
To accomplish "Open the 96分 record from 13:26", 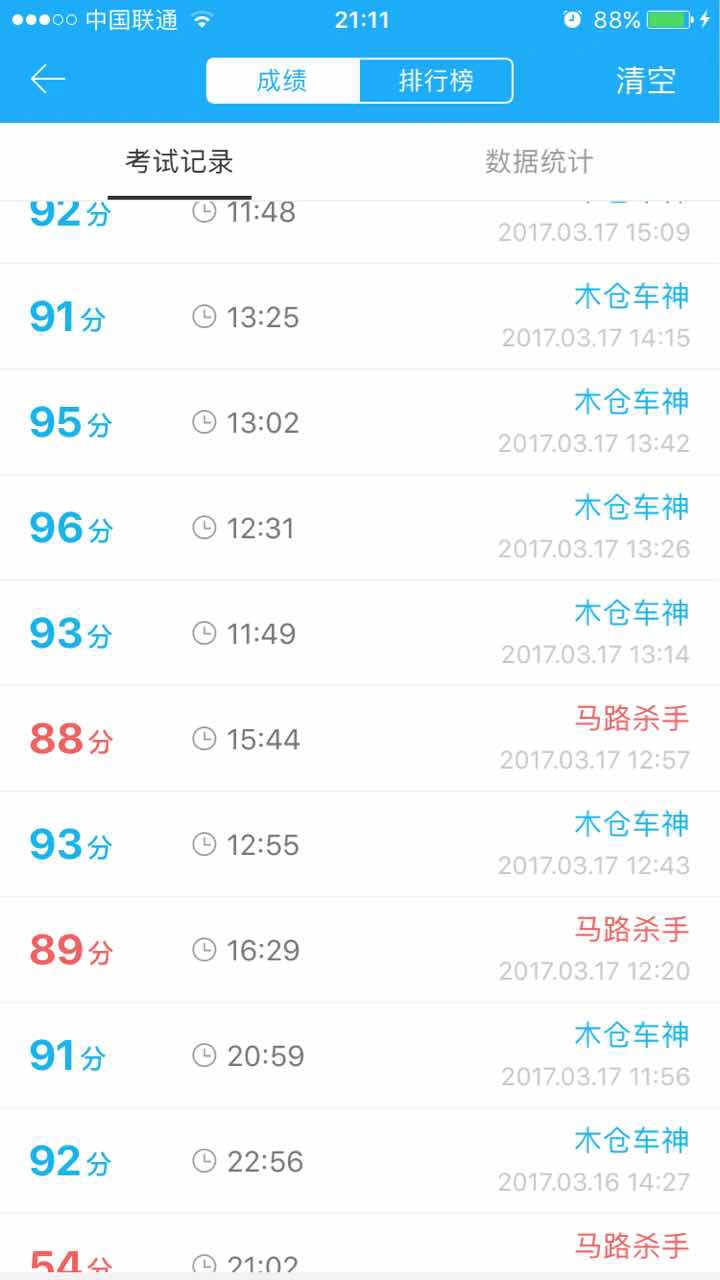I will [x=360, y=527].
